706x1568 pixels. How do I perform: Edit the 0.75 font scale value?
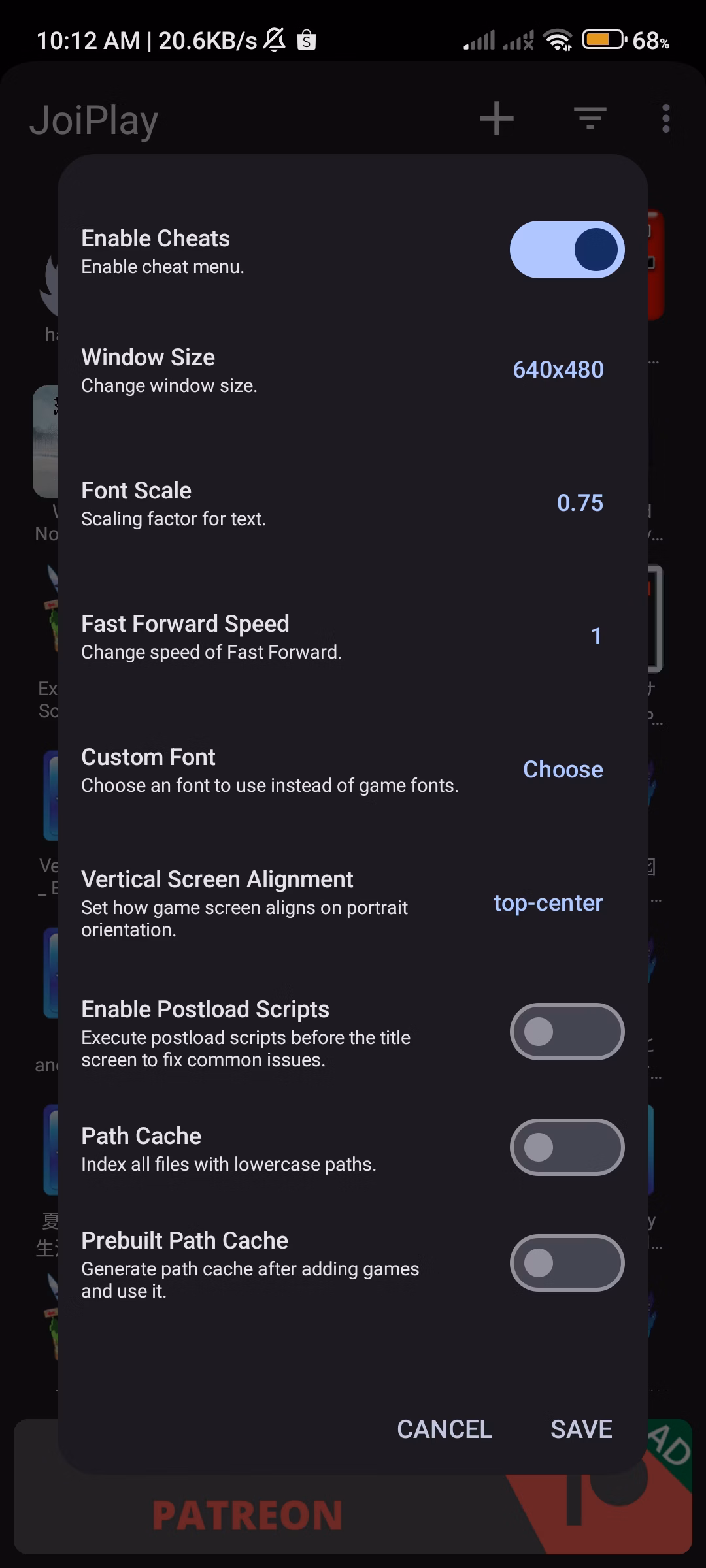click(579, 503)
